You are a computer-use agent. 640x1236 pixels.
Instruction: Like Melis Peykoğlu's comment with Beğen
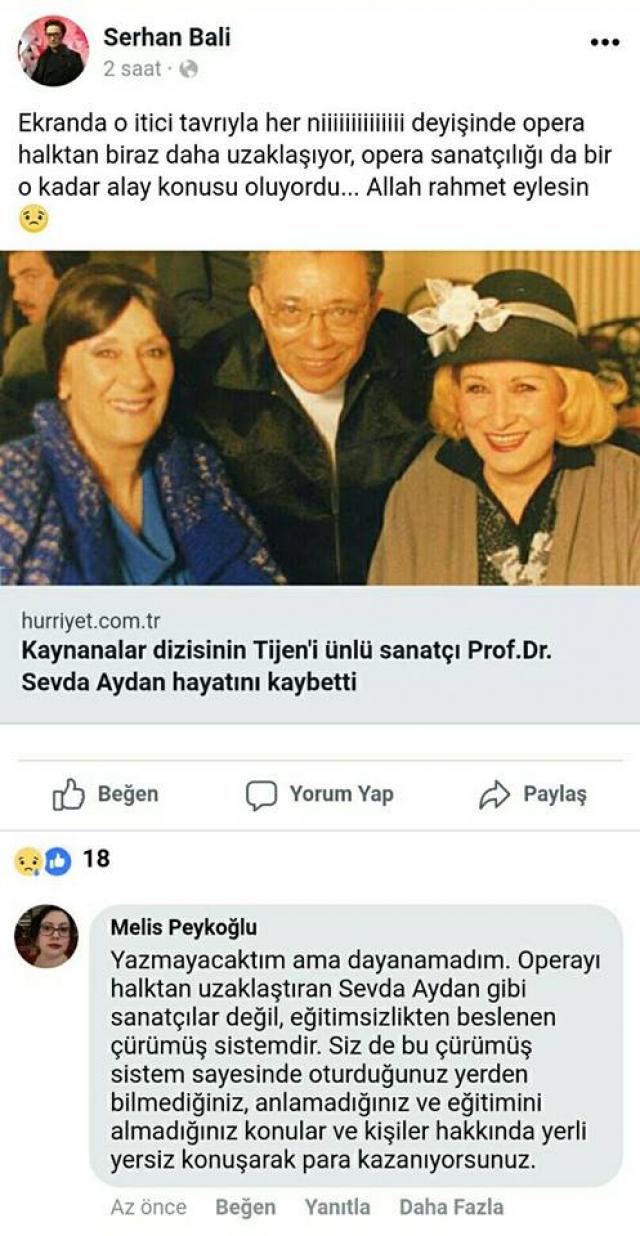(245, 1207)
